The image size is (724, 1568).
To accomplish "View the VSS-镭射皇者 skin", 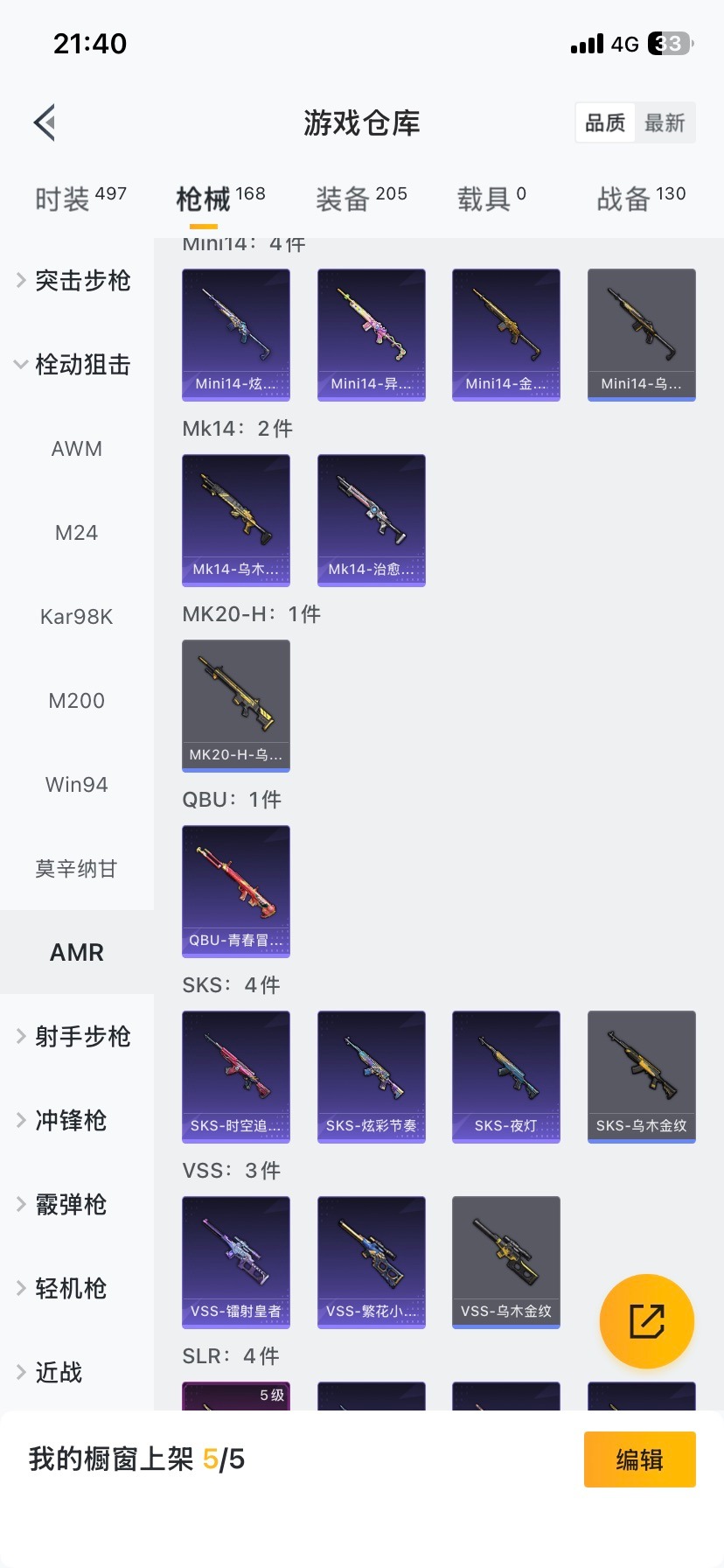I will pos(235,1262).
